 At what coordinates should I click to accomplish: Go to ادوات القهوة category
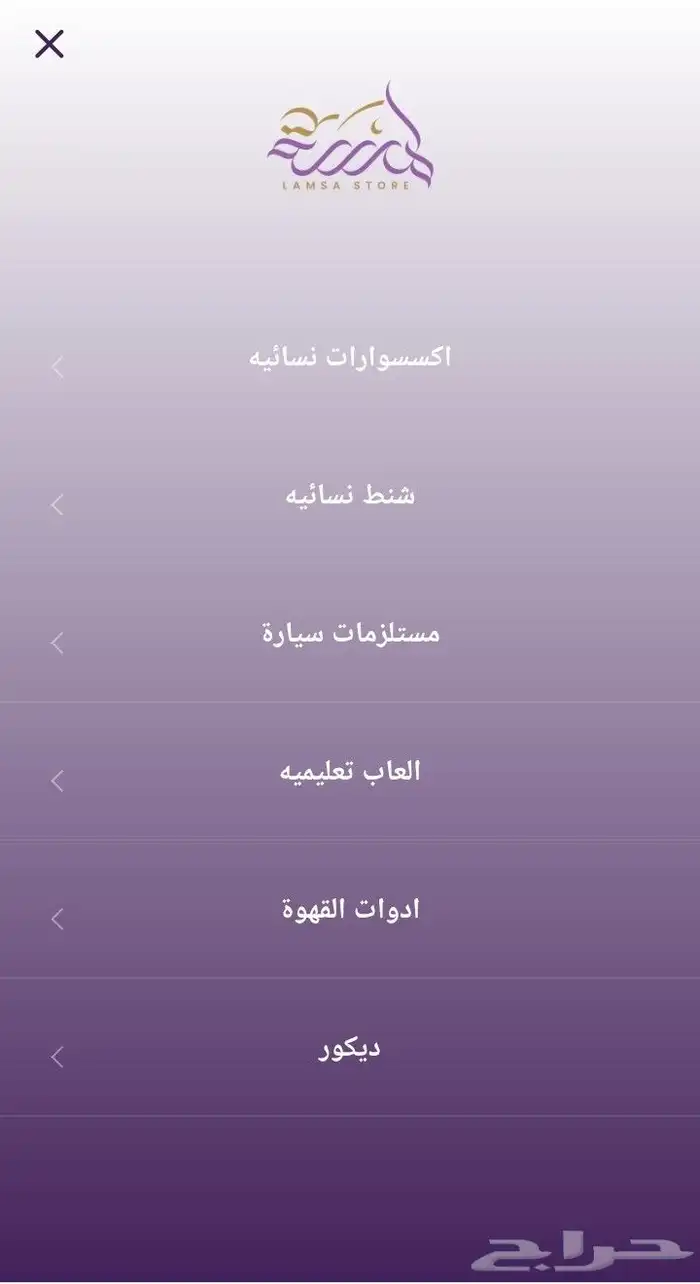[350, 910]
